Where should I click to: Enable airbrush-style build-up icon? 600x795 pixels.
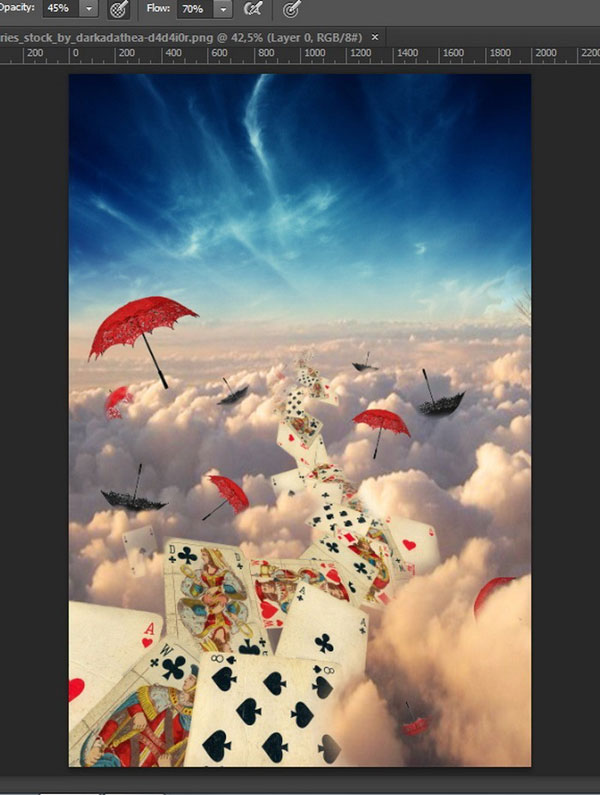click(254, 10)
